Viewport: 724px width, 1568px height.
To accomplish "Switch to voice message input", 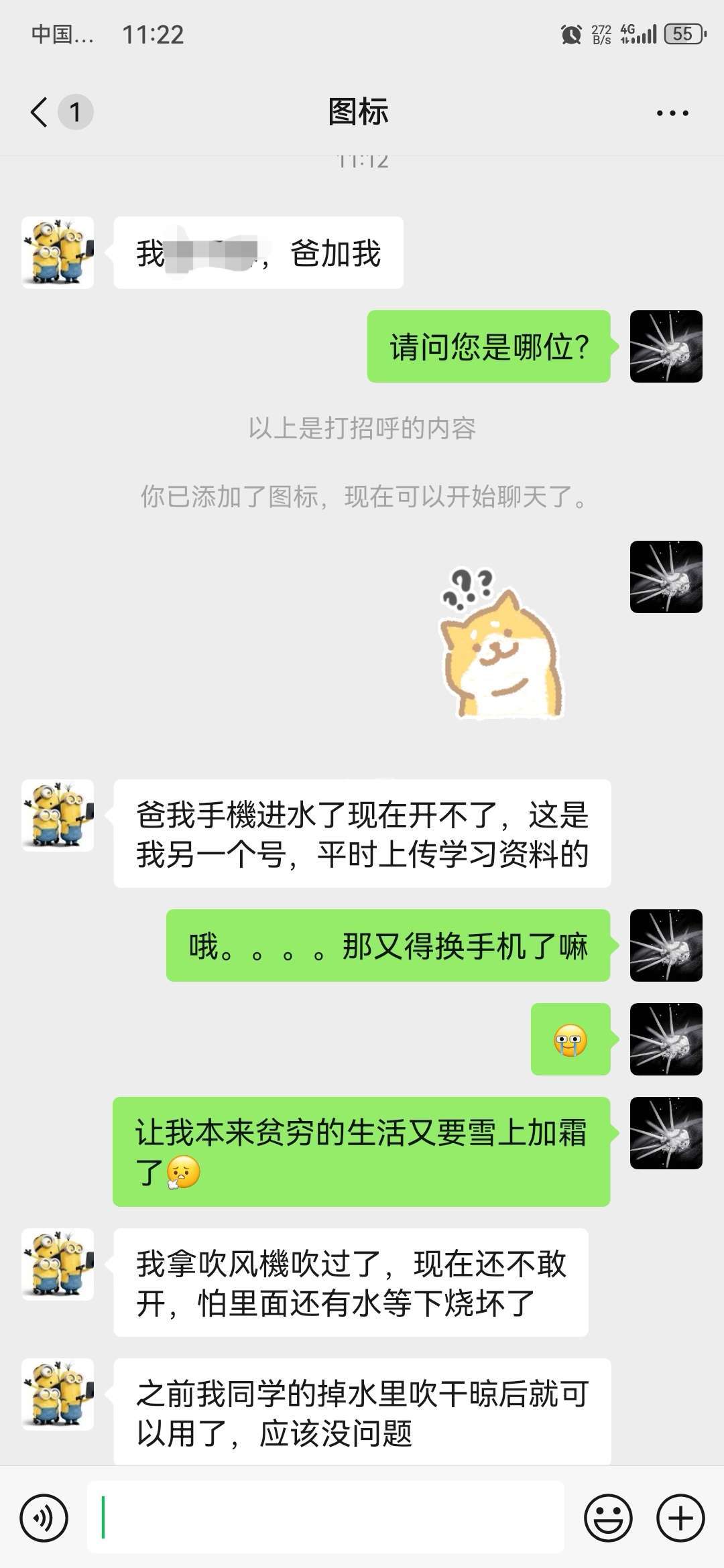I will coord(44,1517).
